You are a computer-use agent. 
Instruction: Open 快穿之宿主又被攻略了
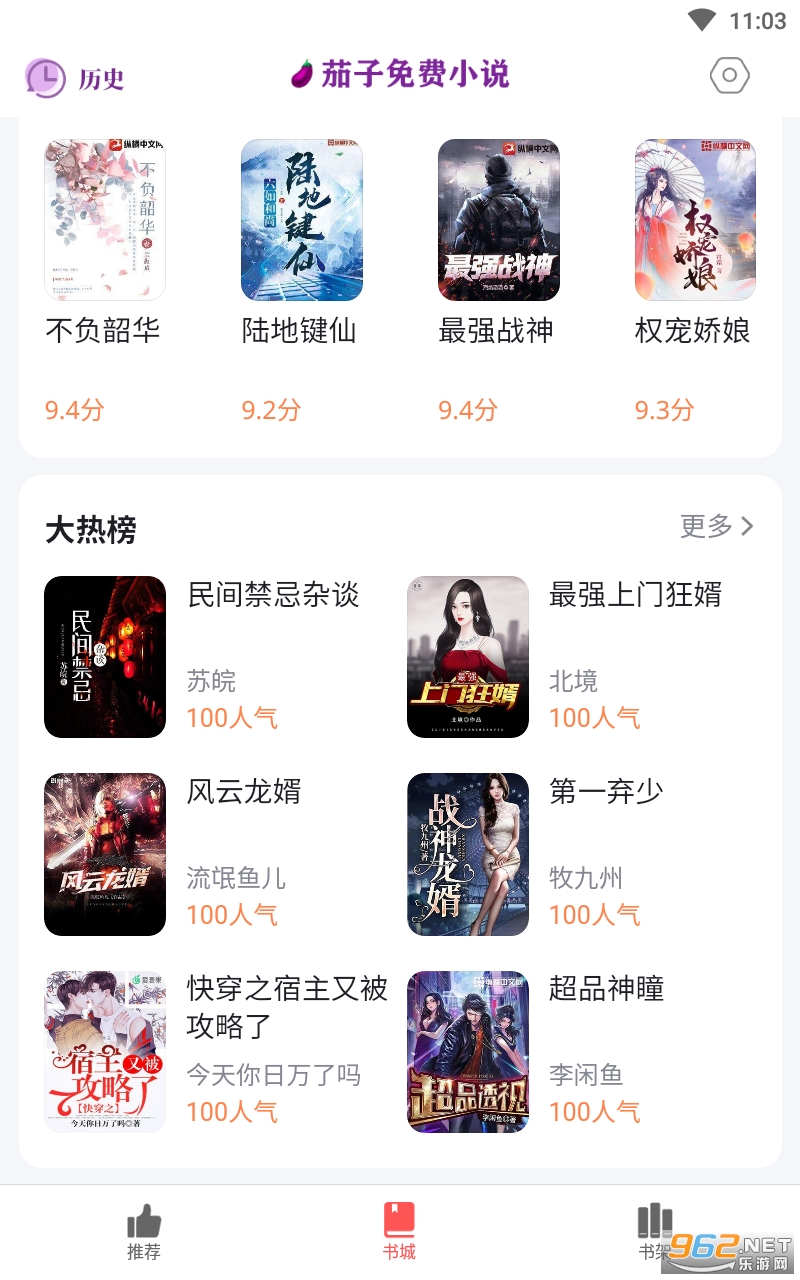(105, 1051)
